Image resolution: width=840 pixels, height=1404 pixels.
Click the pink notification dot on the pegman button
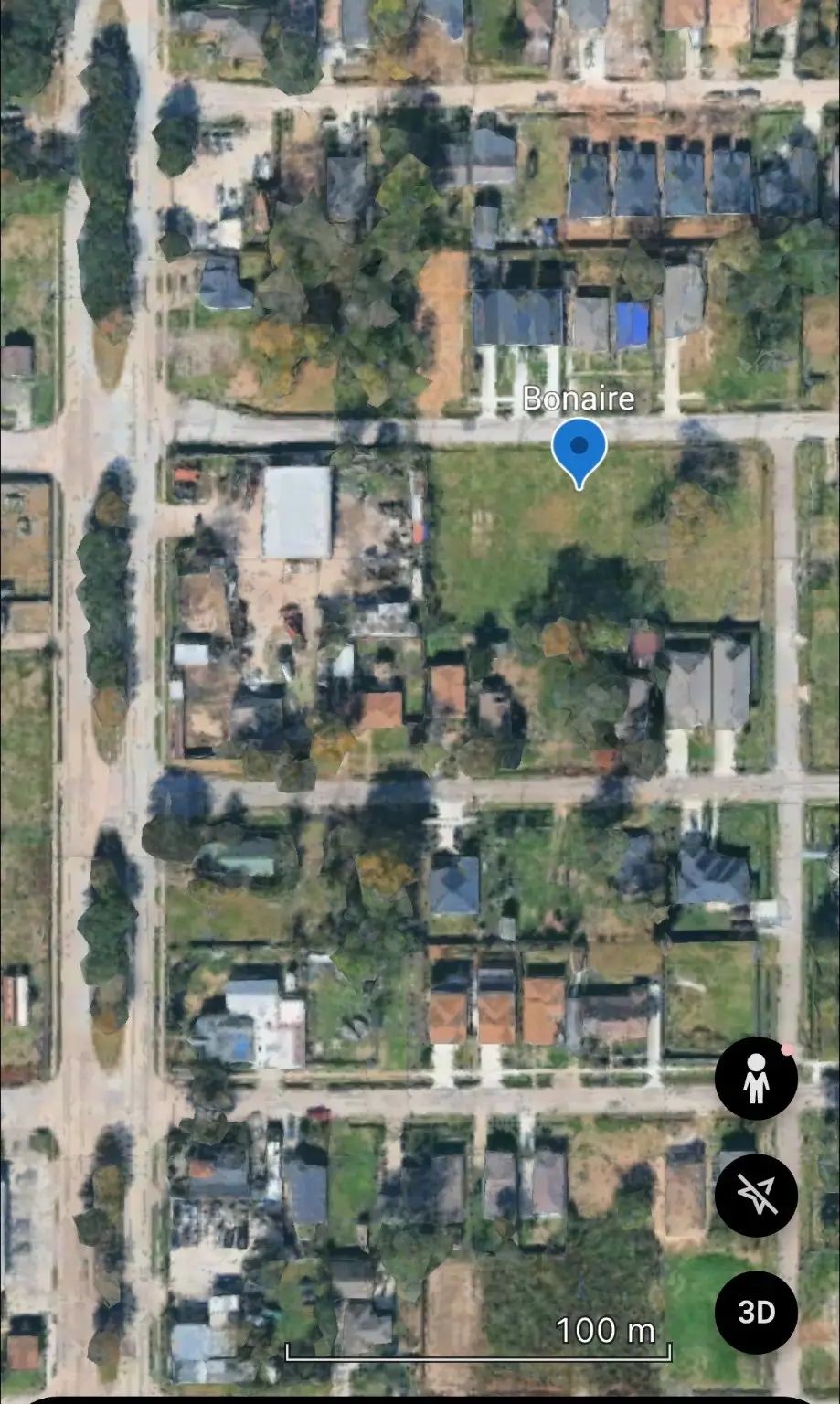785,1050
